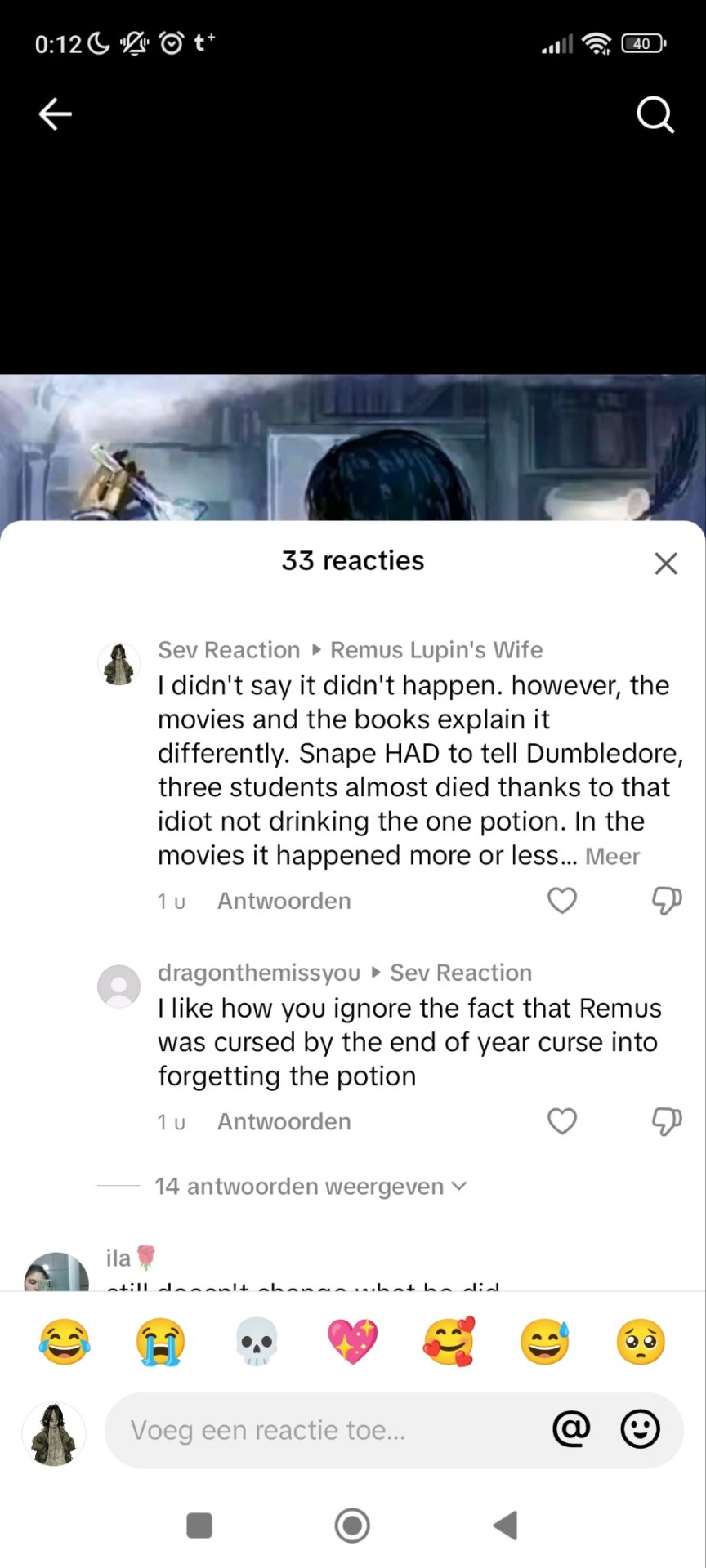Open dragonthemissyou's profile avatar

[x=119, y=987]
